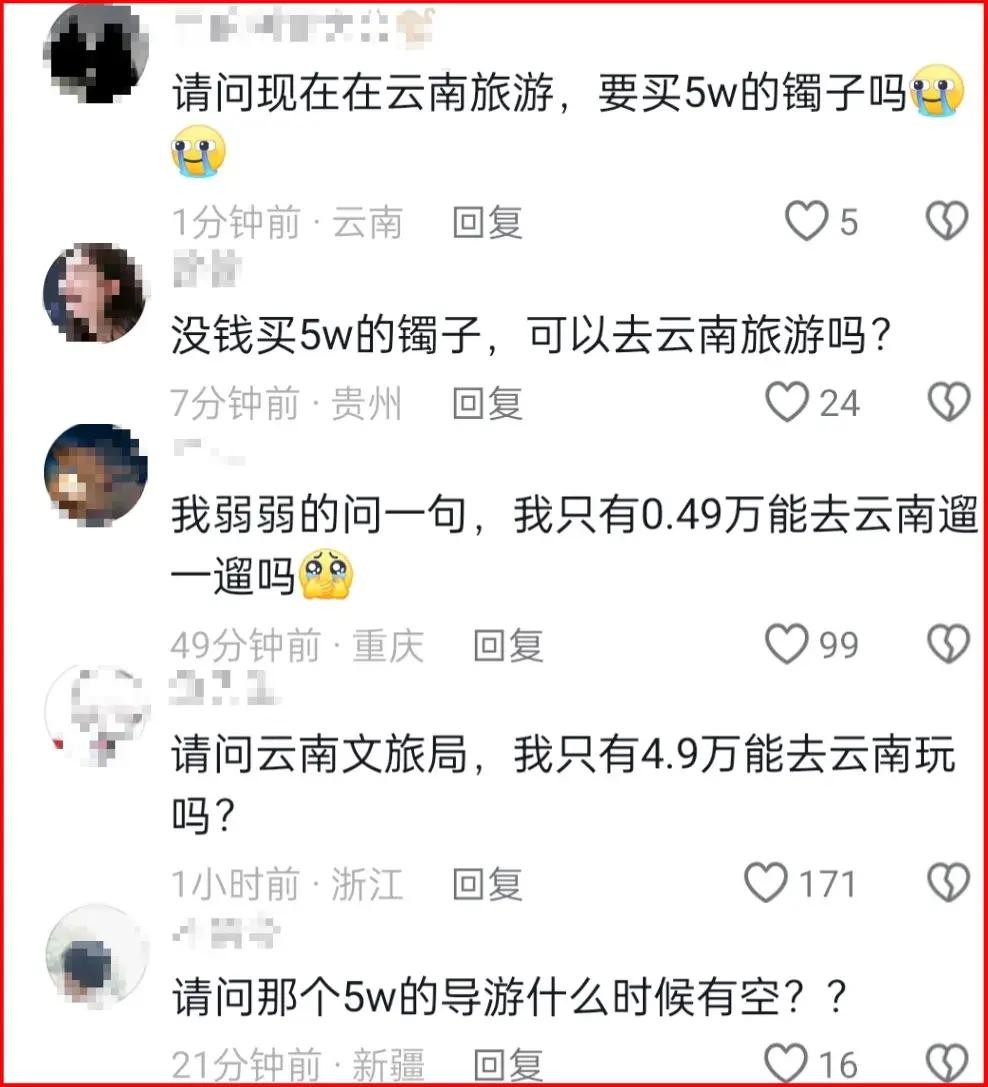This screenshot has width=988, height=1087.
Task: Reply to the 1分钟前 云南 comment
Action: point(487,222)
